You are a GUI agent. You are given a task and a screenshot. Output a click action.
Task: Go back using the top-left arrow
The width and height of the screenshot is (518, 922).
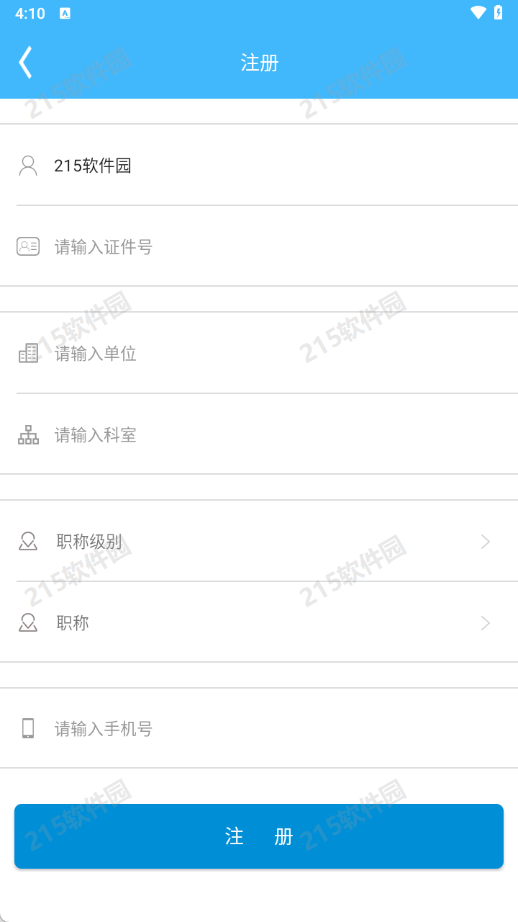(25, 62)
